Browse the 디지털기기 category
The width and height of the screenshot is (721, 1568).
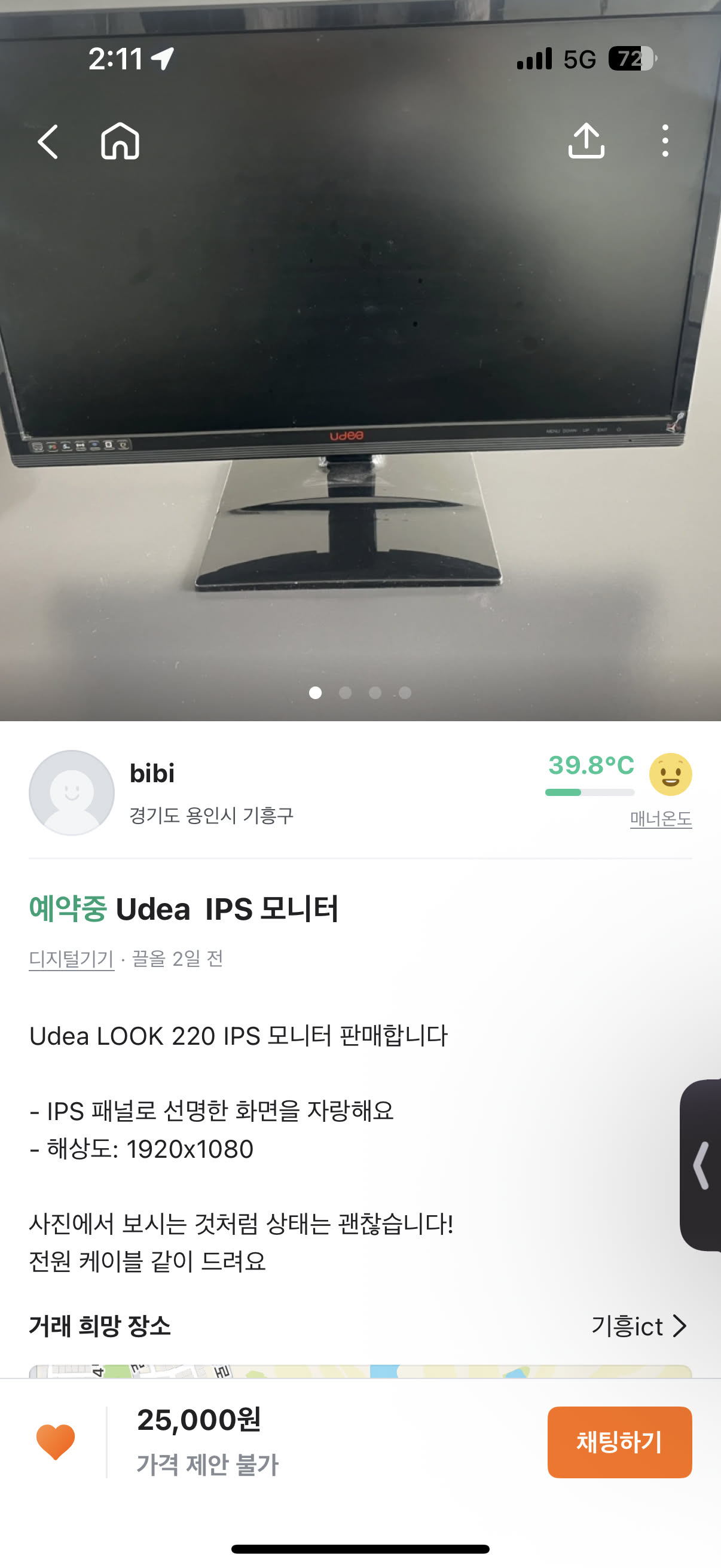tap(71, 959)
